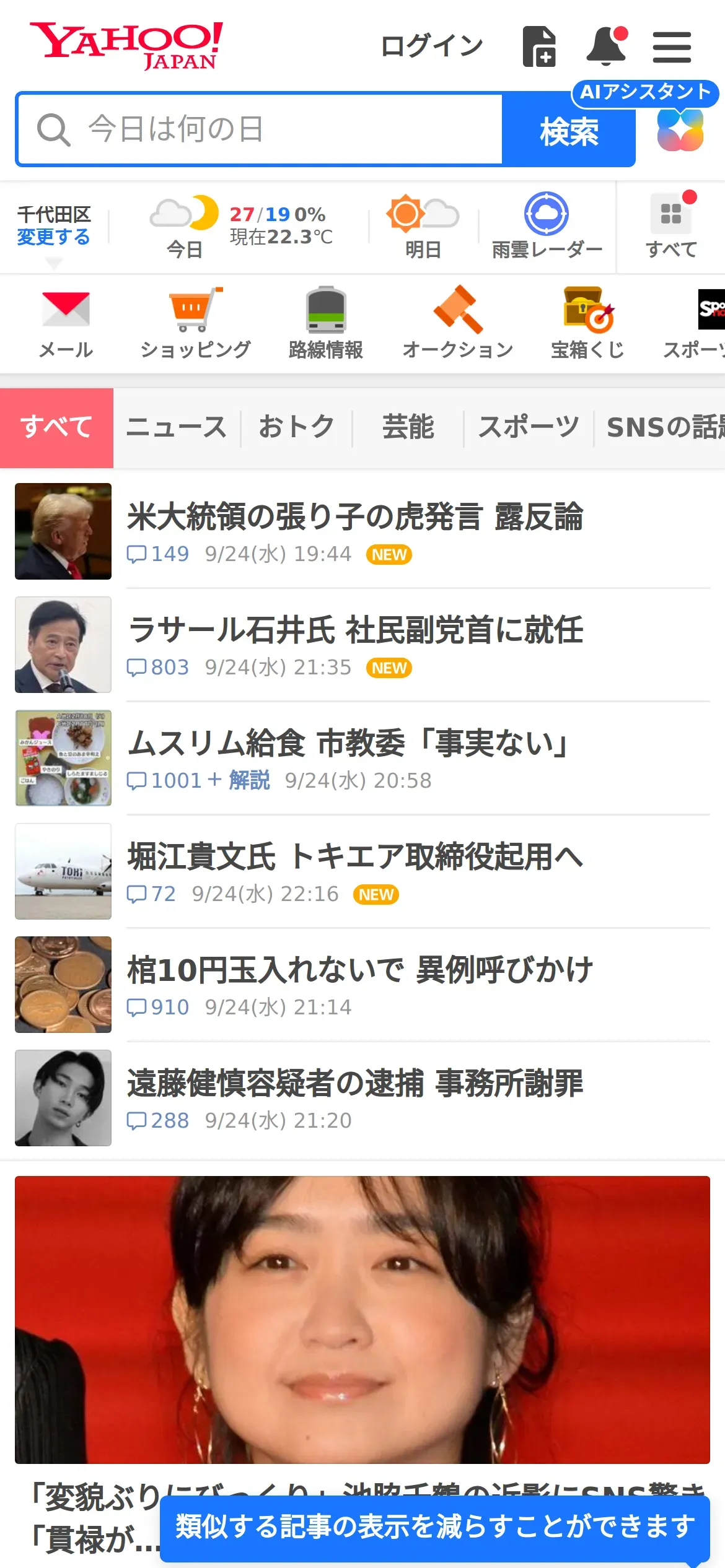The height and width of the screenshot is (1568, 725).
Task: Open 宝箱くじ shortcut
Action: click(x=587, y=324)
